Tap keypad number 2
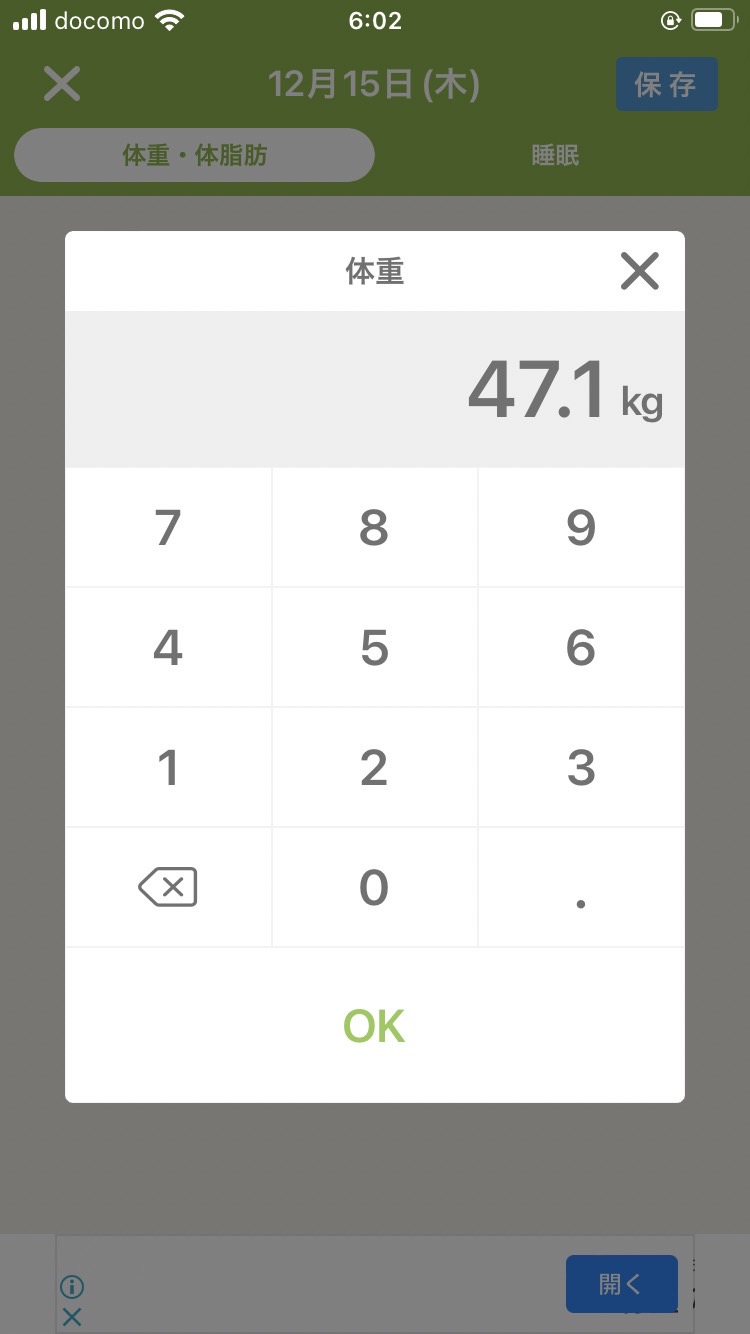 click(x=374, y=768)
